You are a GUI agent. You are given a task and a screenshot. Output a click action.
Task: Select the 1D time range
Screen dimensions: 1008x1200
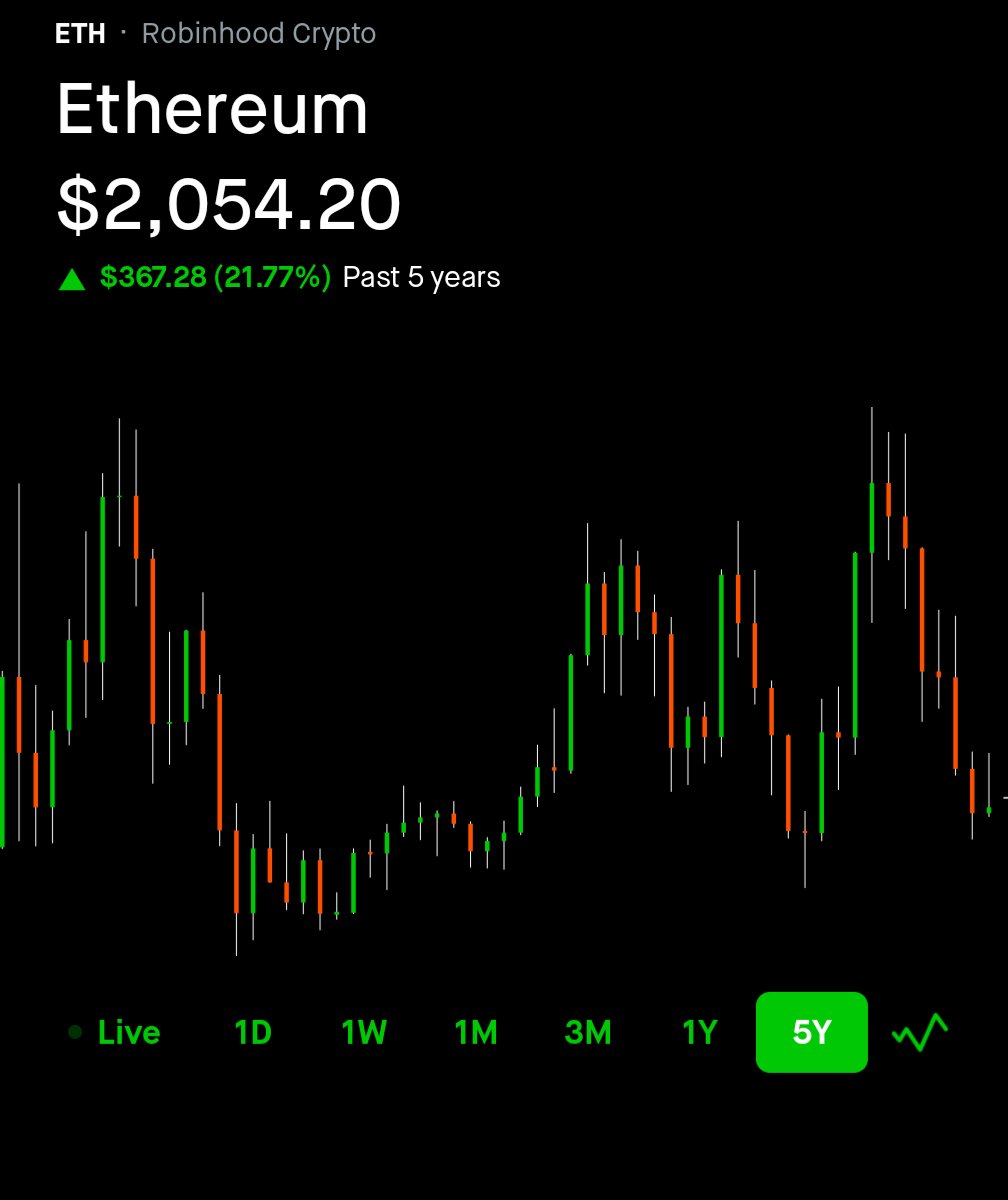253,1032
